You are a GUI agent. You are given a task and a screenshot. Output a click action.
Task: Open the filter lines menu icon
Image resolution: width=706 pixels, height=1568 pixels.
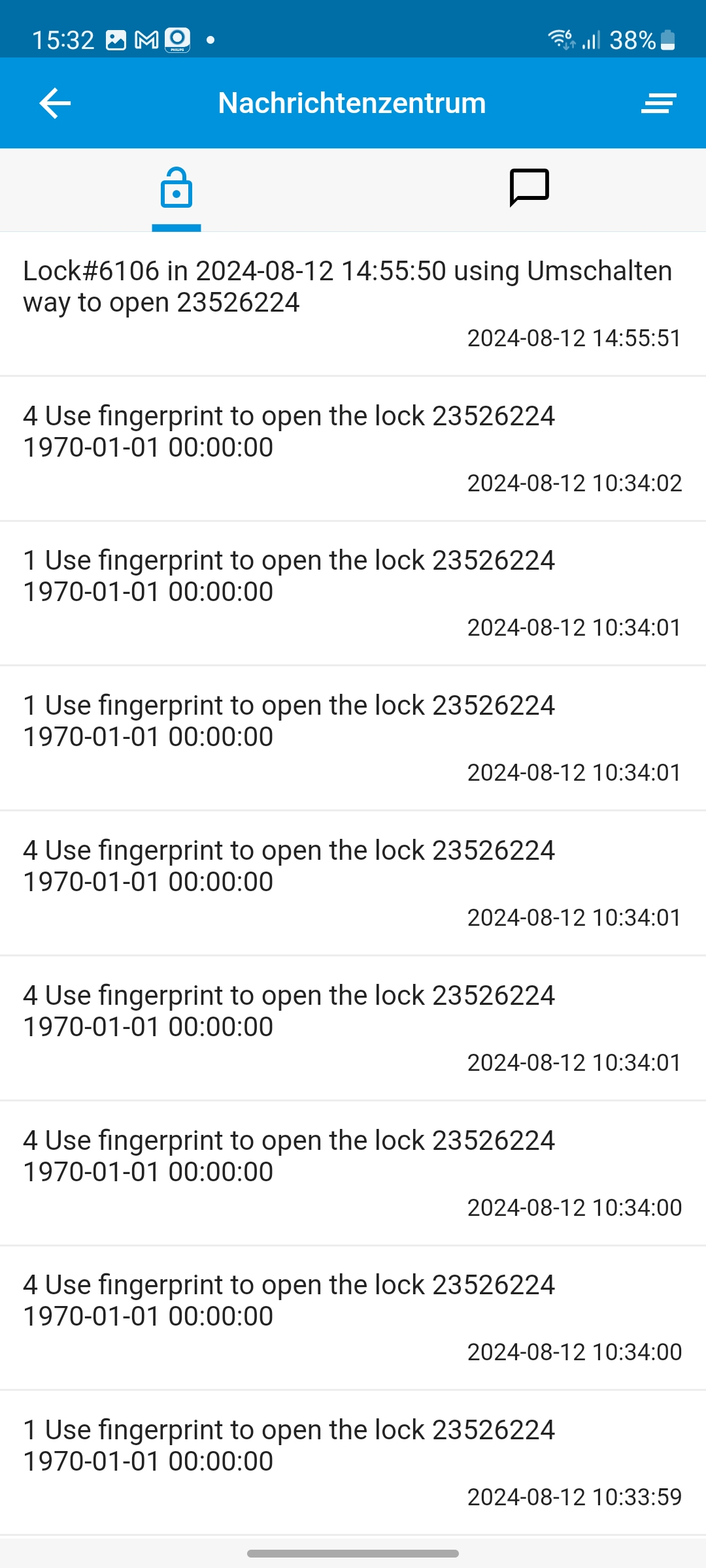click(658, 103)
